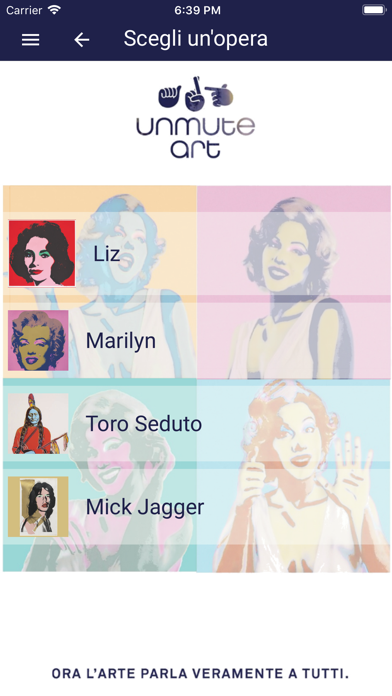Go back with the arrow icon

coord(82,40)
